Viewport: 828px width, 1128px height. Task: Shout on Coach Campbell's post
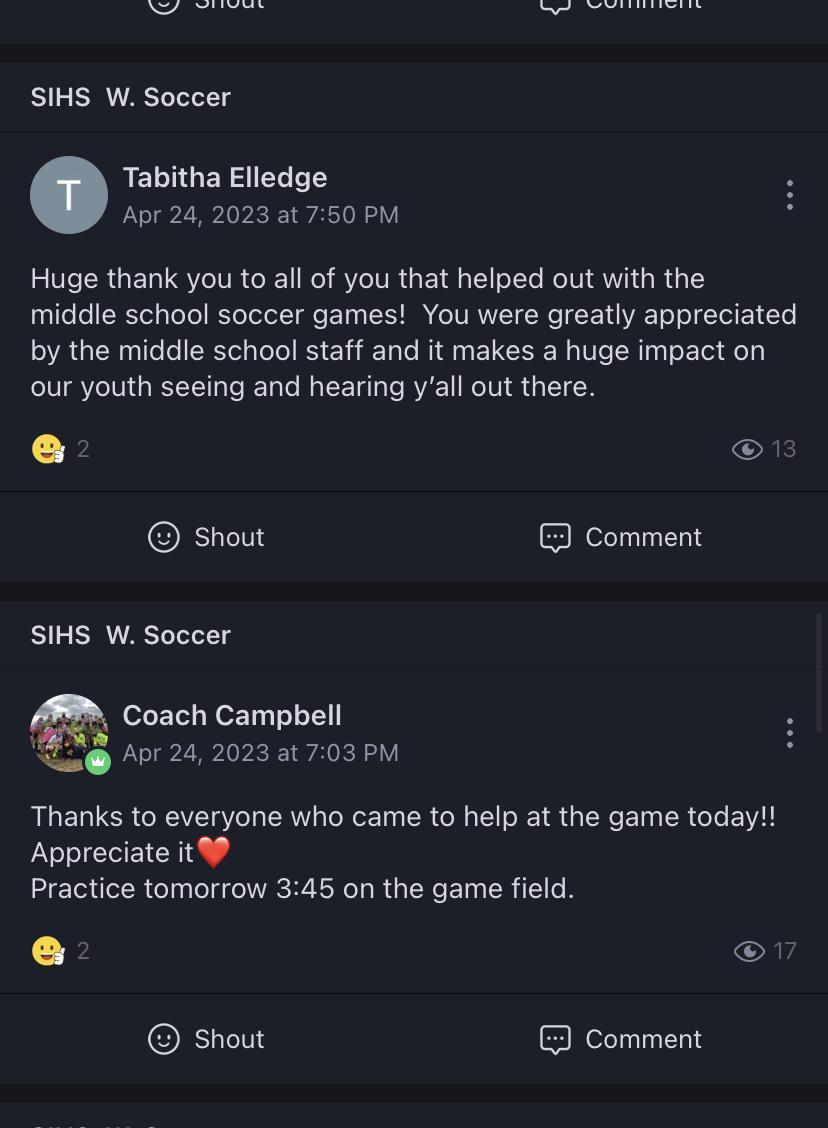[x=207, y=1039]
